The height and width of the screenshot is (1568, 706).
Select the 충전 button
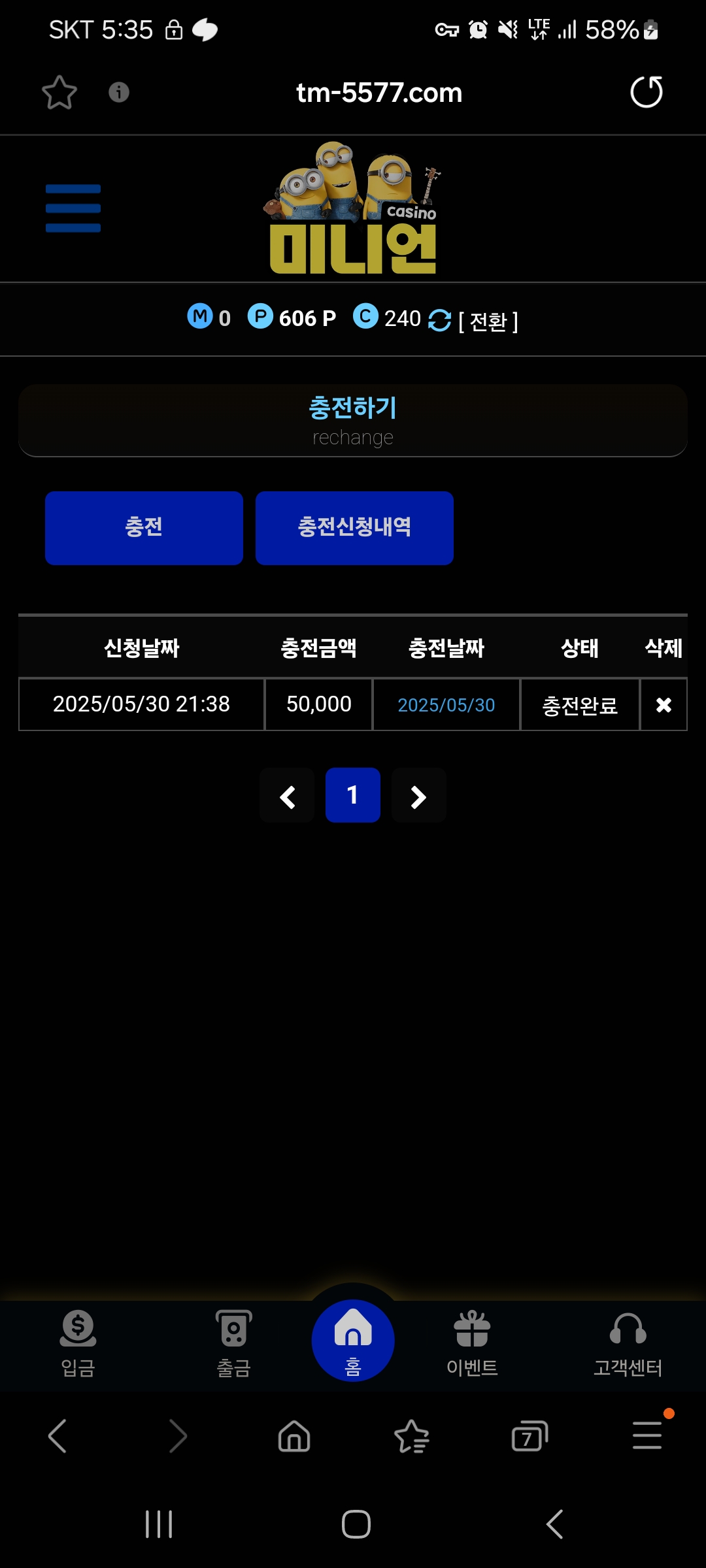(x=144, y=528)
